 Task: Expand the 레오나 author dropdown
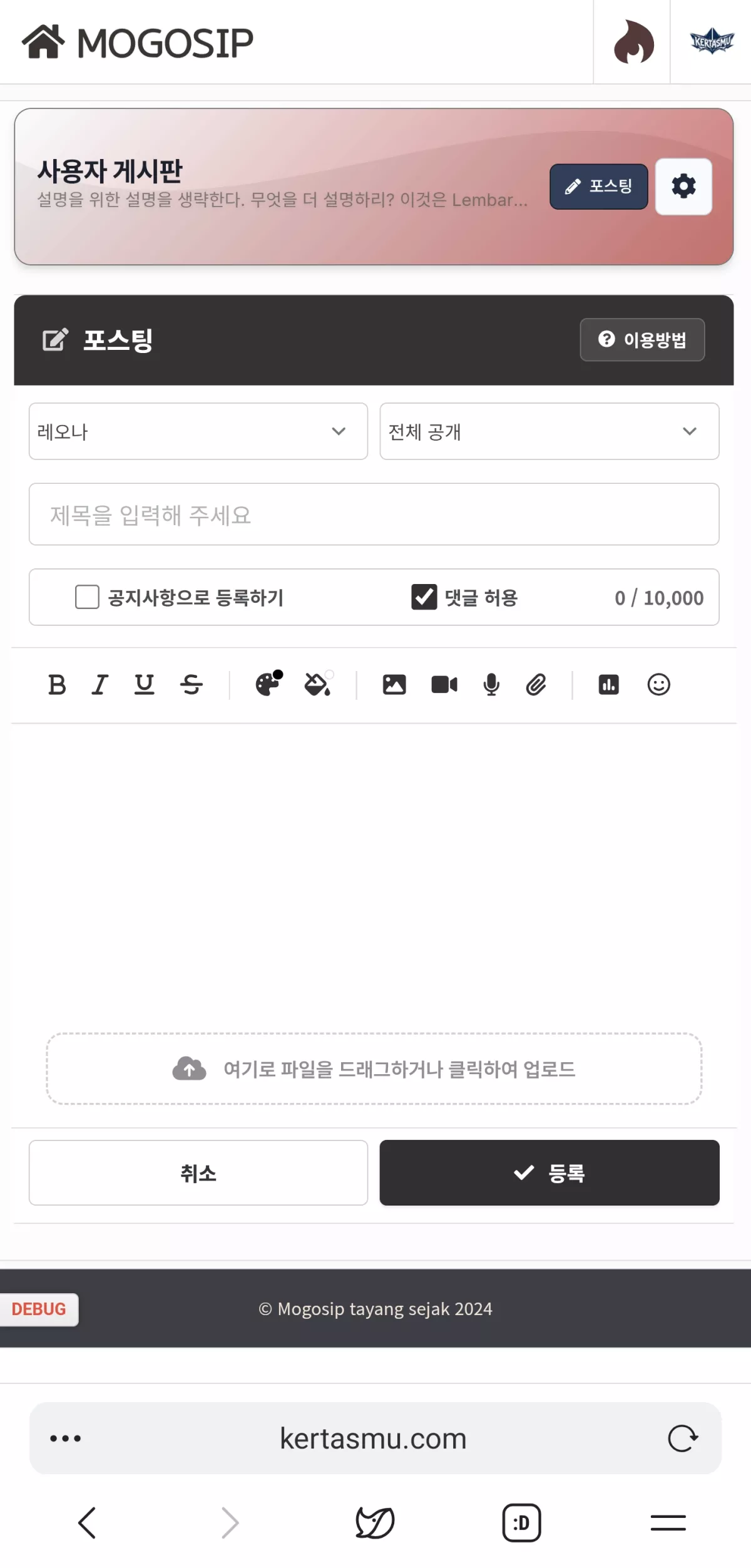pos(198,431)
